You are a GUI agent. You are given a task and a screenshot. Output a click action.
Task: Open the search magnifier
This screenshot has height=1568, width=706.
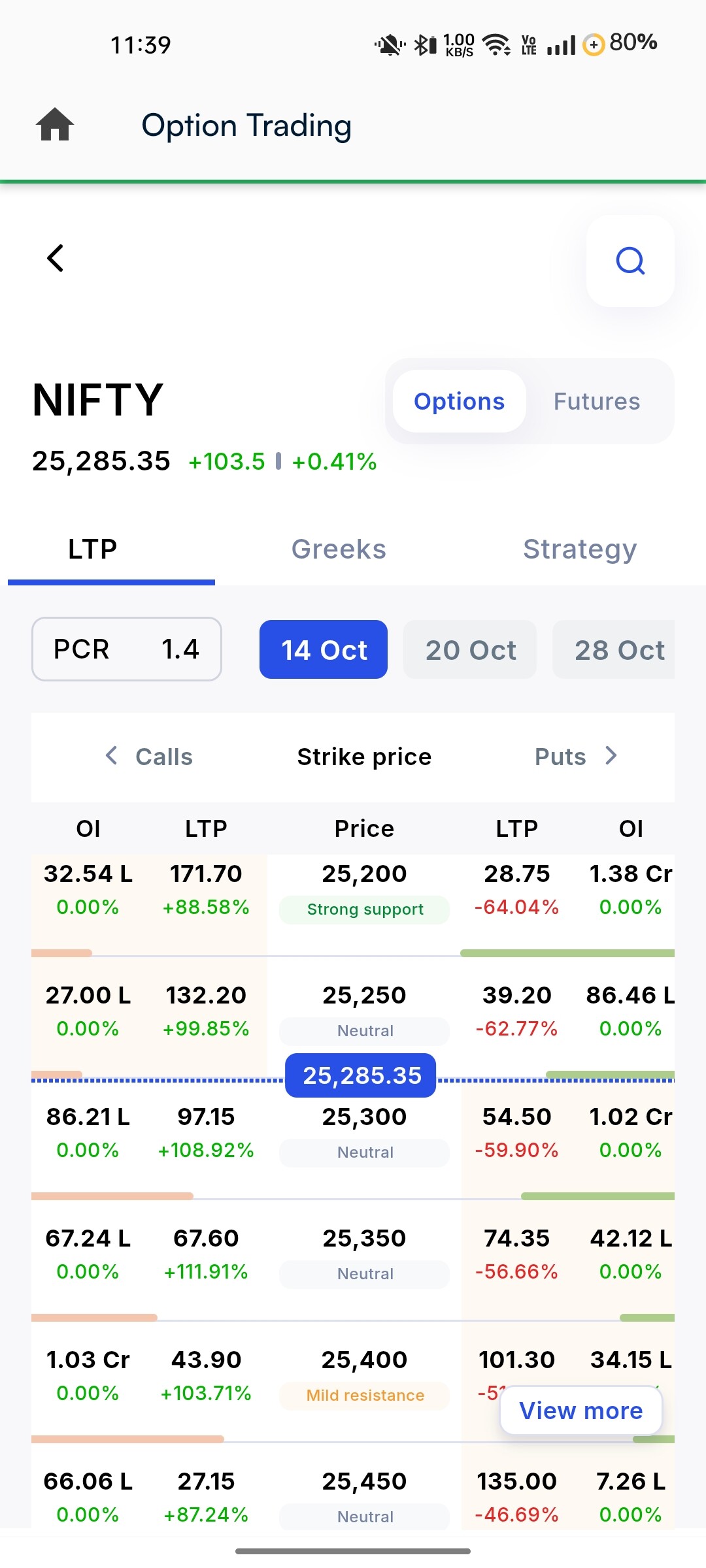630,261
